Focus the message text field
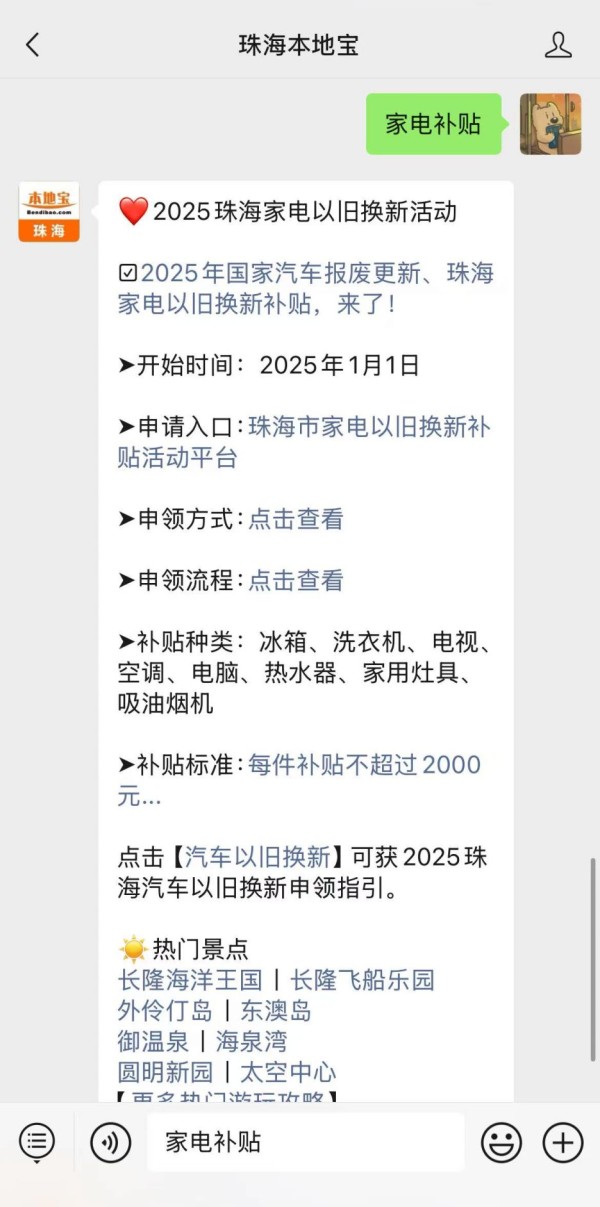 click(305, 1142)
